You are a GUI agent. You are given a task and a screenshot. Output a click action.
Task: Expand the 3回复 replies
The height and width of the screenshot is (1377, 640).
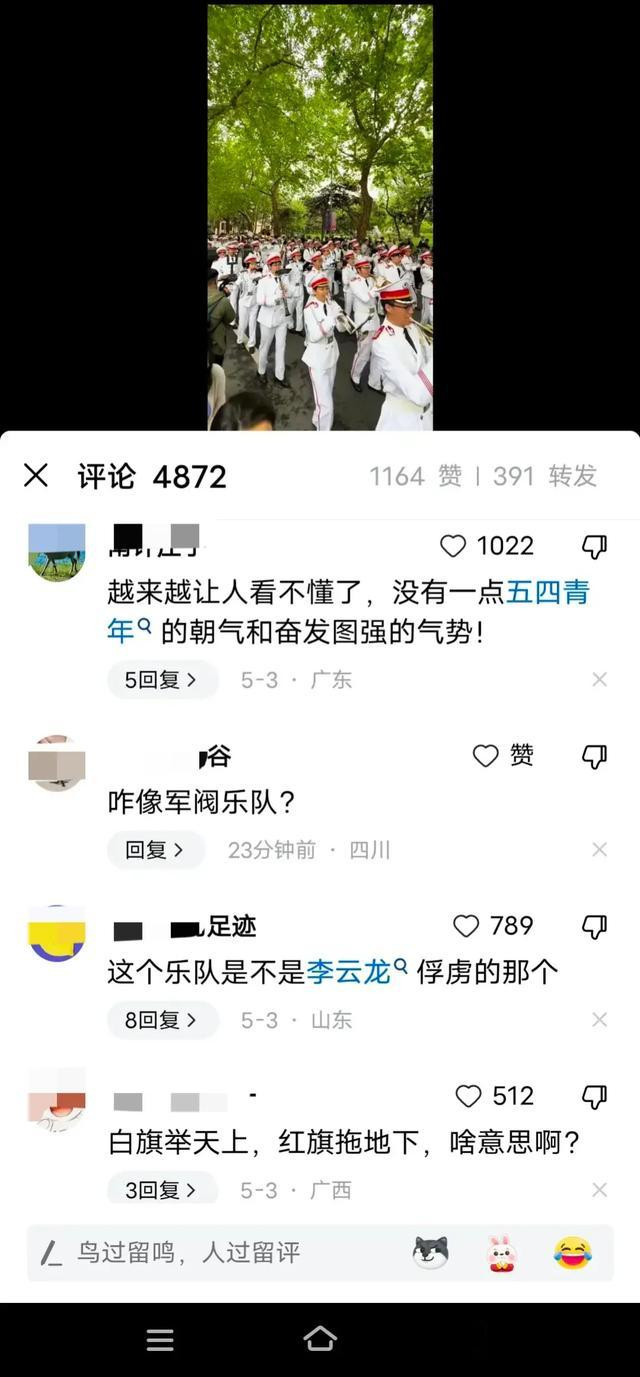(x=162, y=1188)
